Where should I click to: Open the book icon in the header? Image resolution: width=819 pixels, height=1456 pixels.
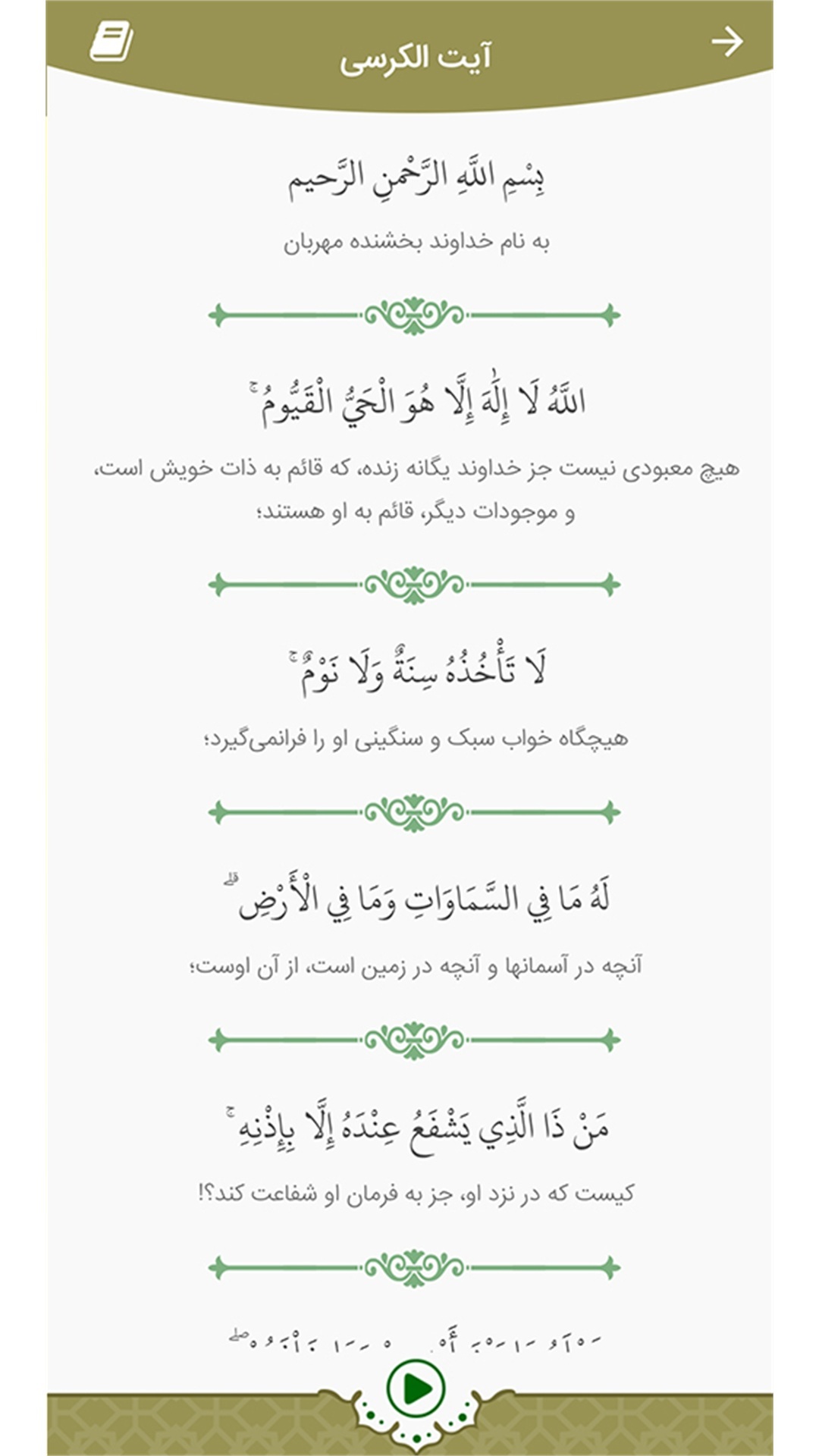tap(111, 42)
